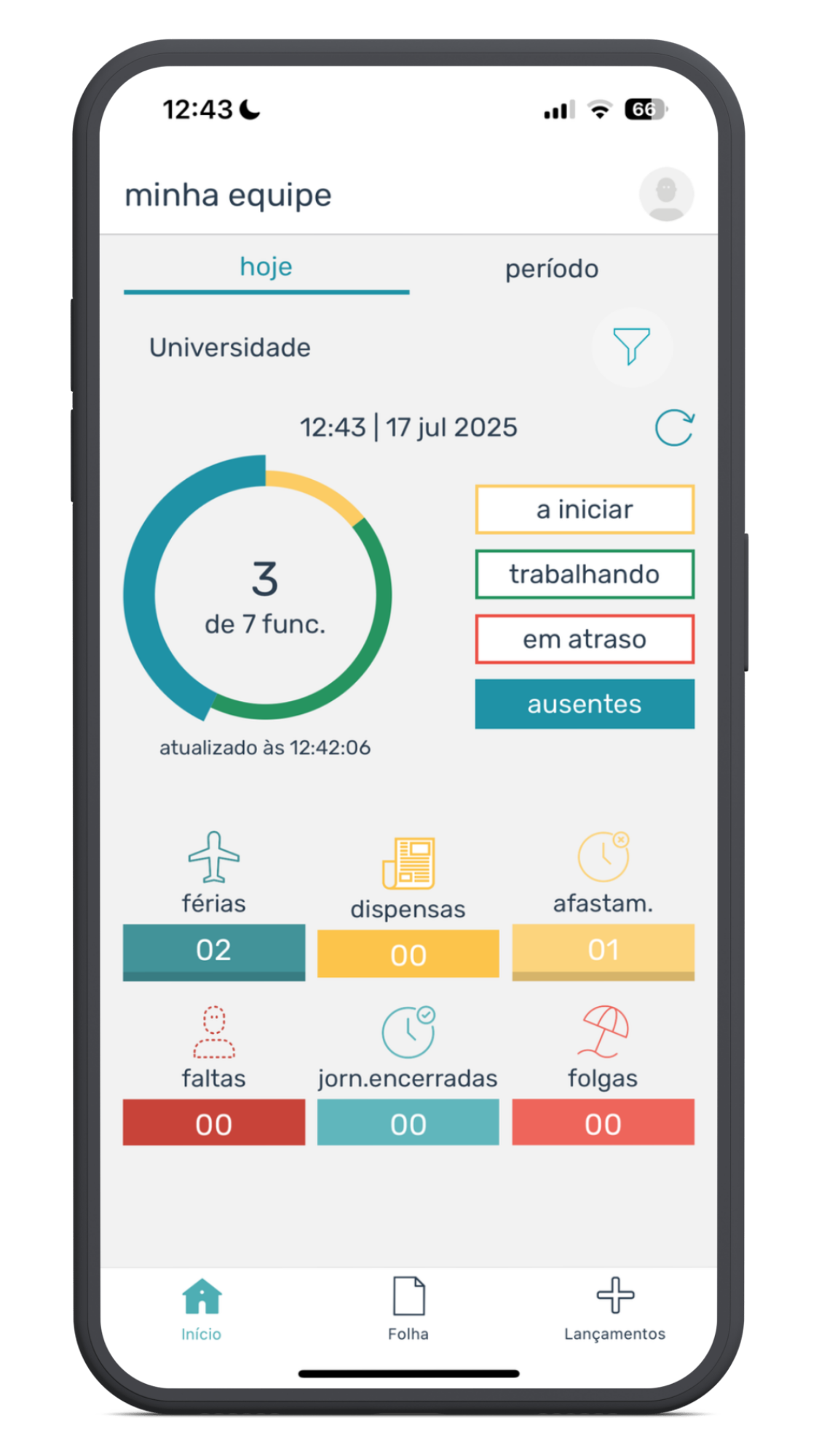Show employees a iniciar
Screen dimensions: 819x1456
[585, 510]
